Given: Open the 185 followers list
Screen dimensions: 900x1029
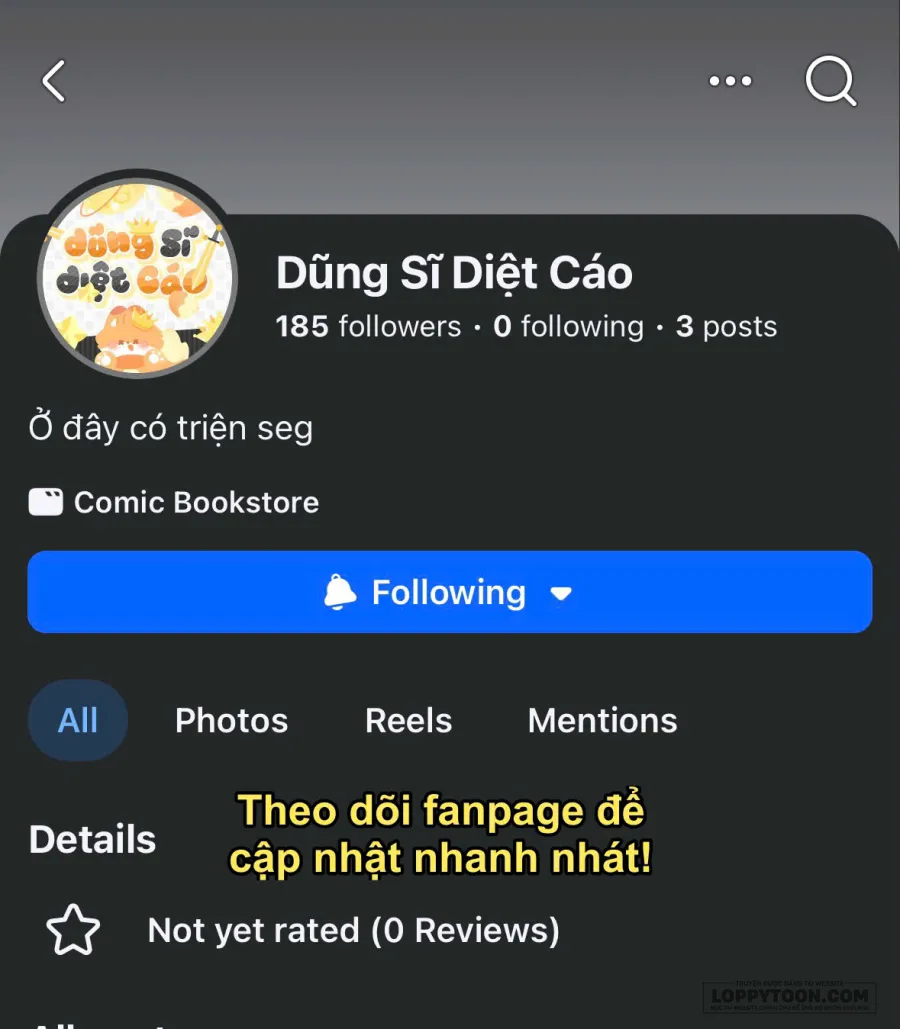Looking at the screenshot, I should 366,326.
